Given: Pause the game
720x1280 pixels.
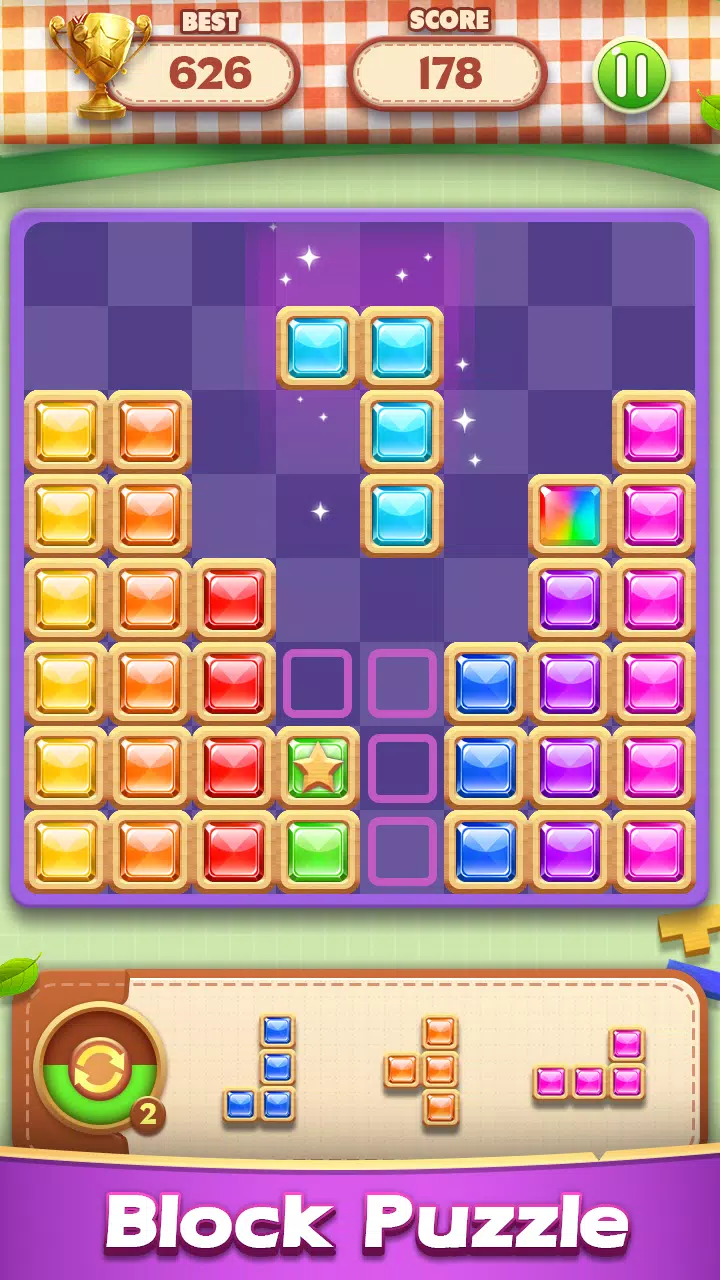Looking at the screenshot, I should pyautogui.click(x=631, y=75).
